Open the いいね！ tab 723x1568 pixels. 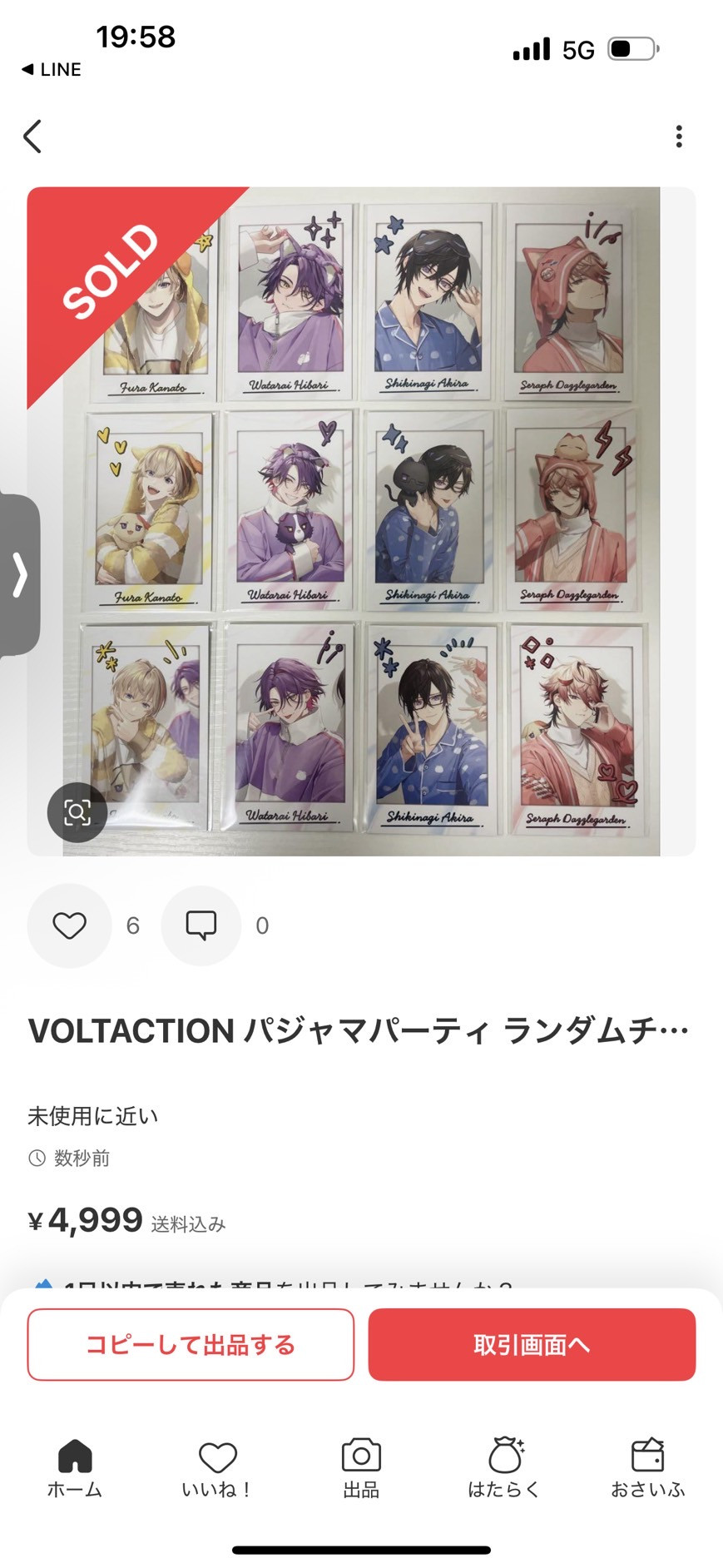(217, 1469)
